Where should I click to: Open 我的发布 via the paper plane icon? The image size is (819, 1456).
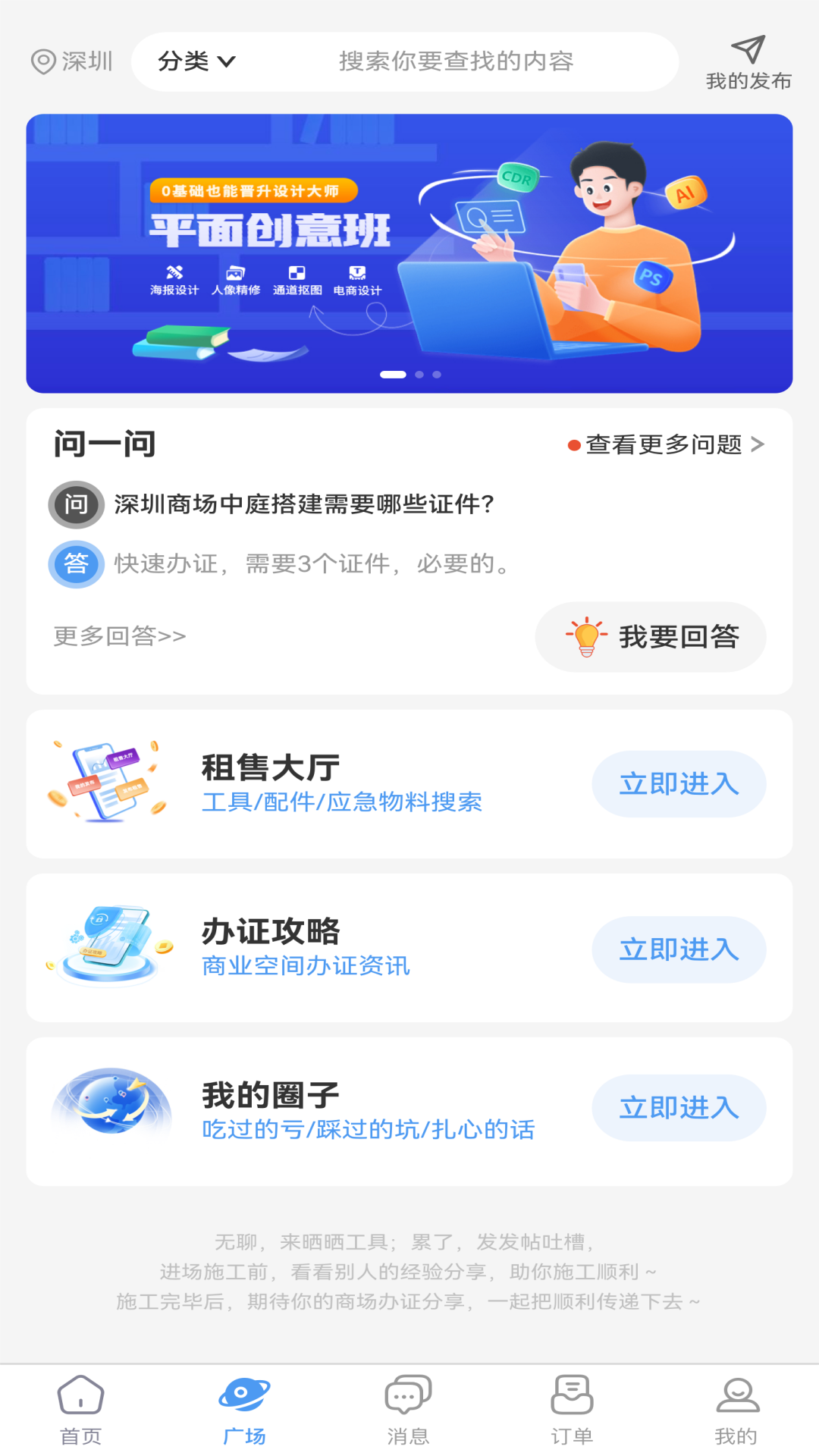(749, 52)
